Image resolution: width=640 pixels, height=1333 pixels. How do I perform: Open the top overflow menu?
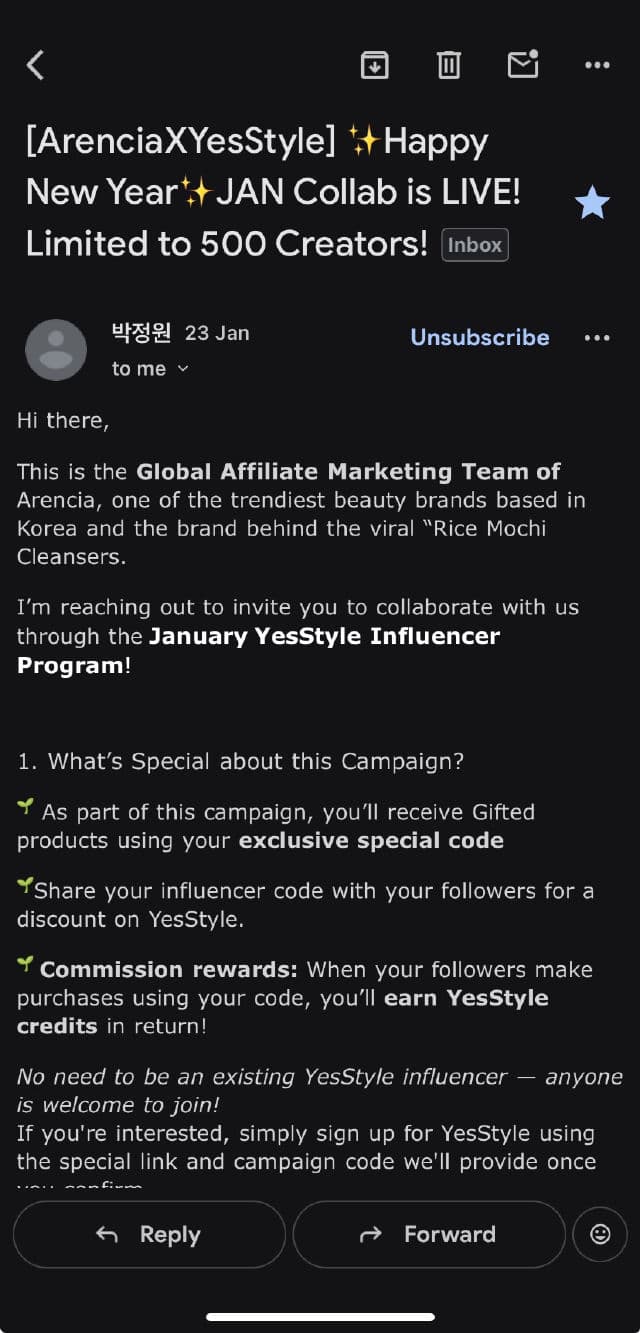(597, 66)
